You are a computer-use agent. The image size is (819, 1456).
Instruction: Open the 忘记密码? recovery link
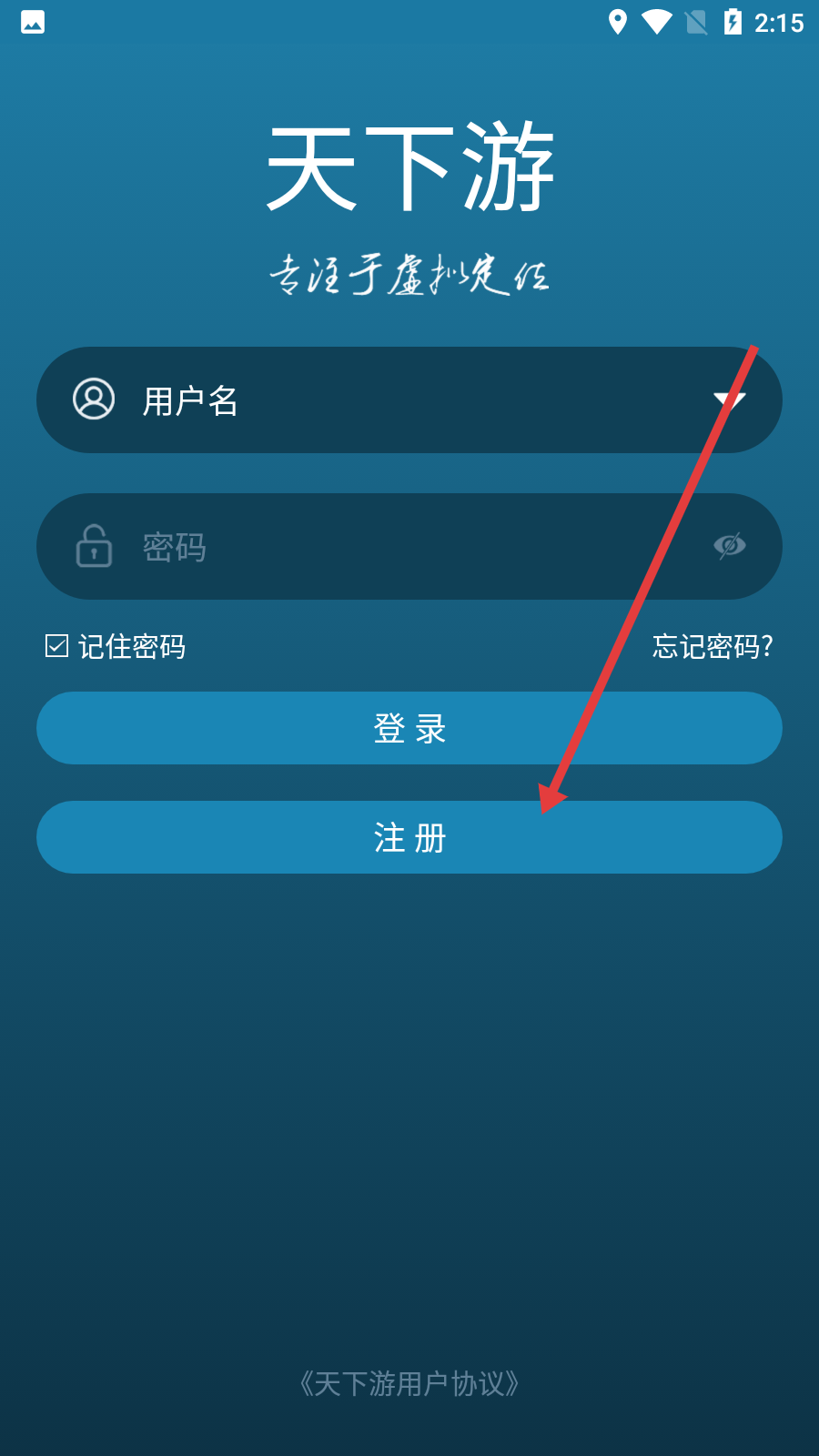[x=712, y=646]
